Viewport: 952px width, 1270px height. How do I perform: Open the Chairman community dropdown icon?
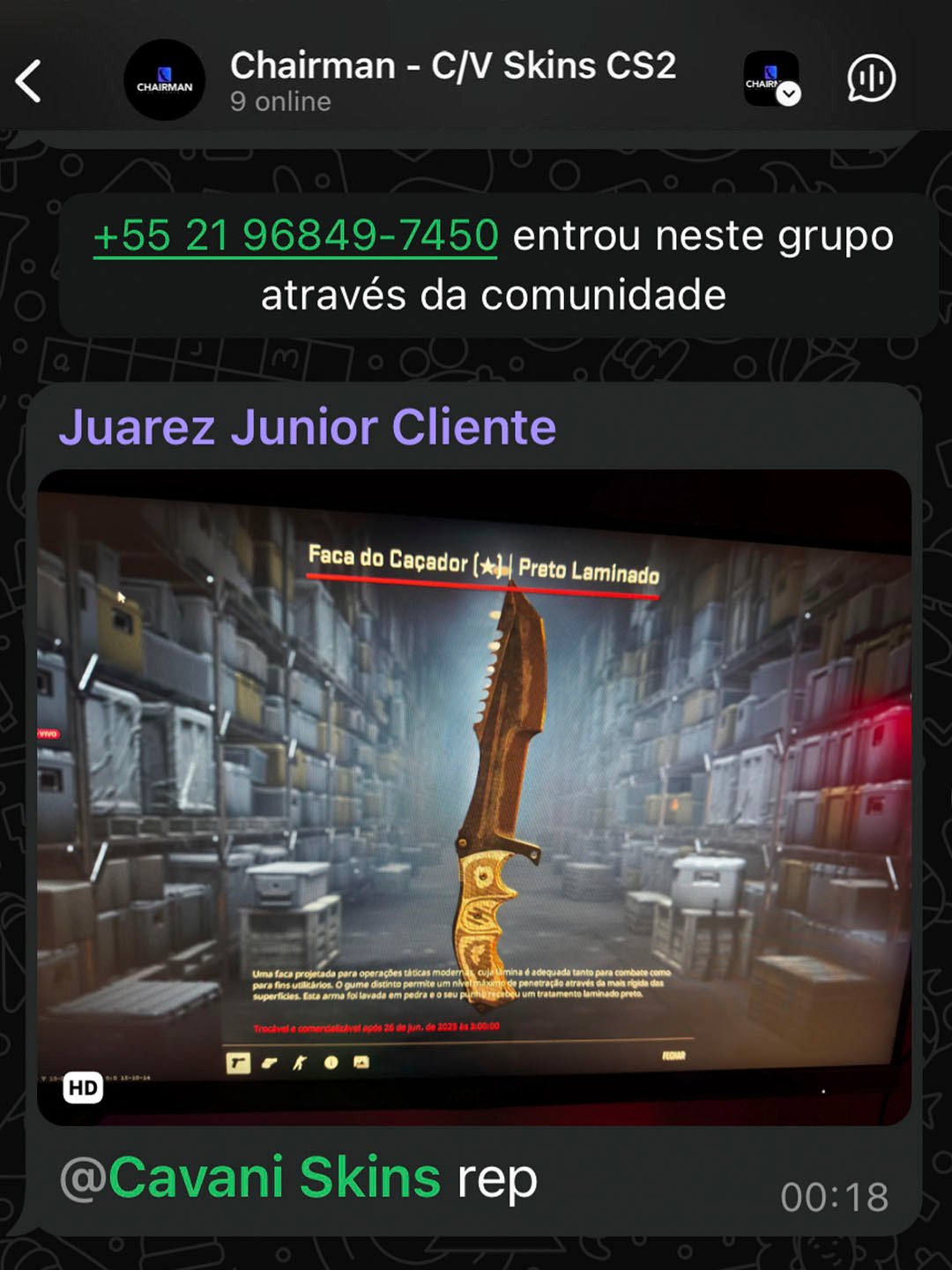click(772, 79)
